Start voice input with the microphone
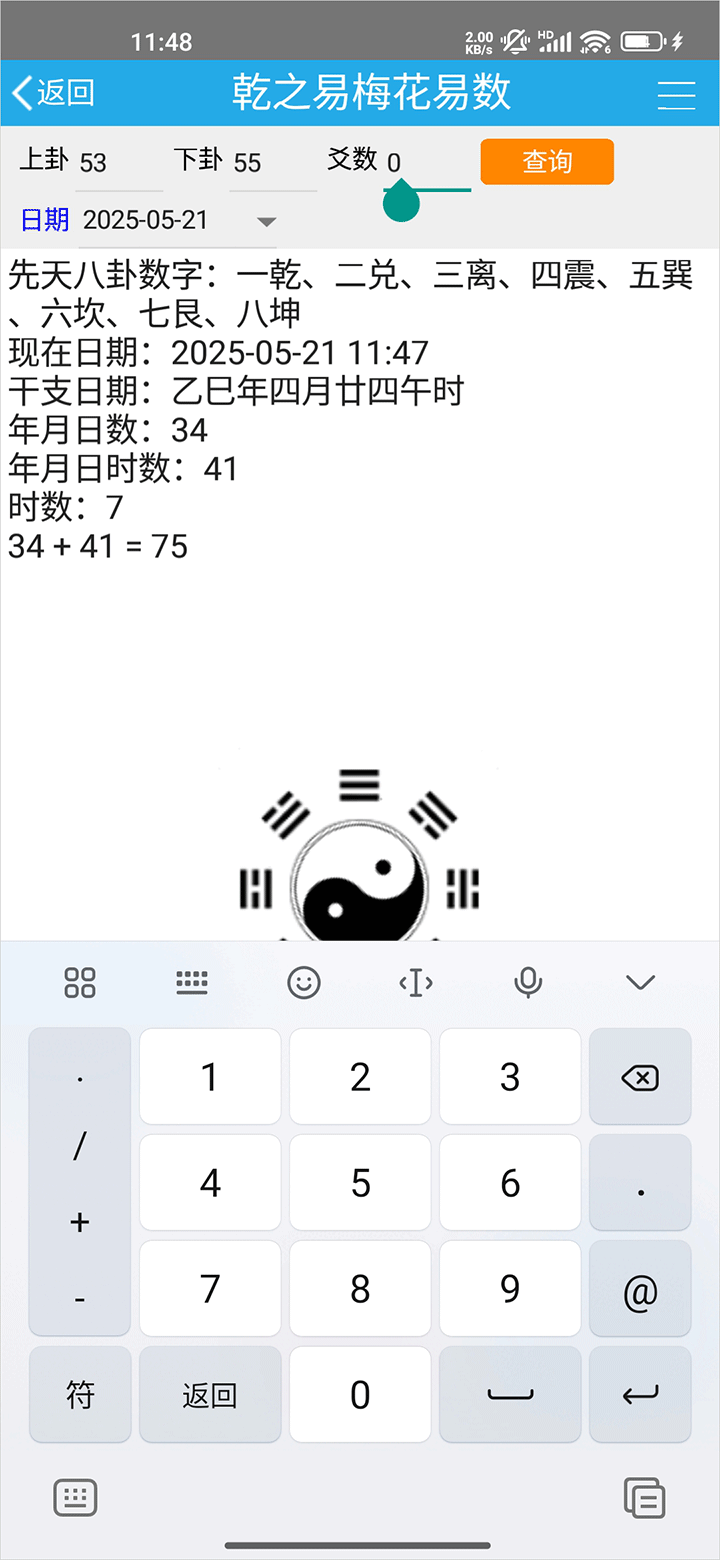Image resolution: width=720 pixels, height=1560 pixels. [x=528, y=983]
